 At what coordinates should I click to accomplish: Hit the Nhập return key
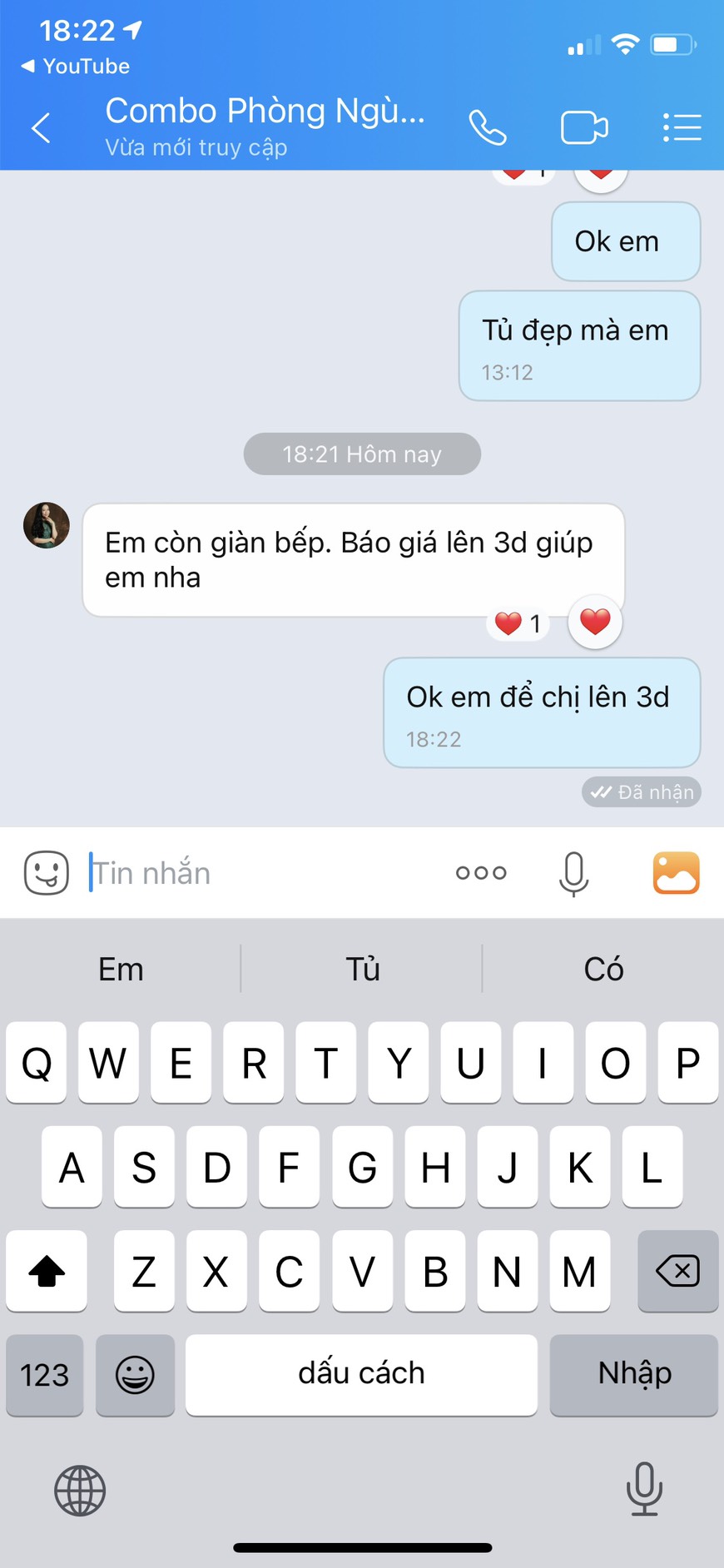point(634,1374)
